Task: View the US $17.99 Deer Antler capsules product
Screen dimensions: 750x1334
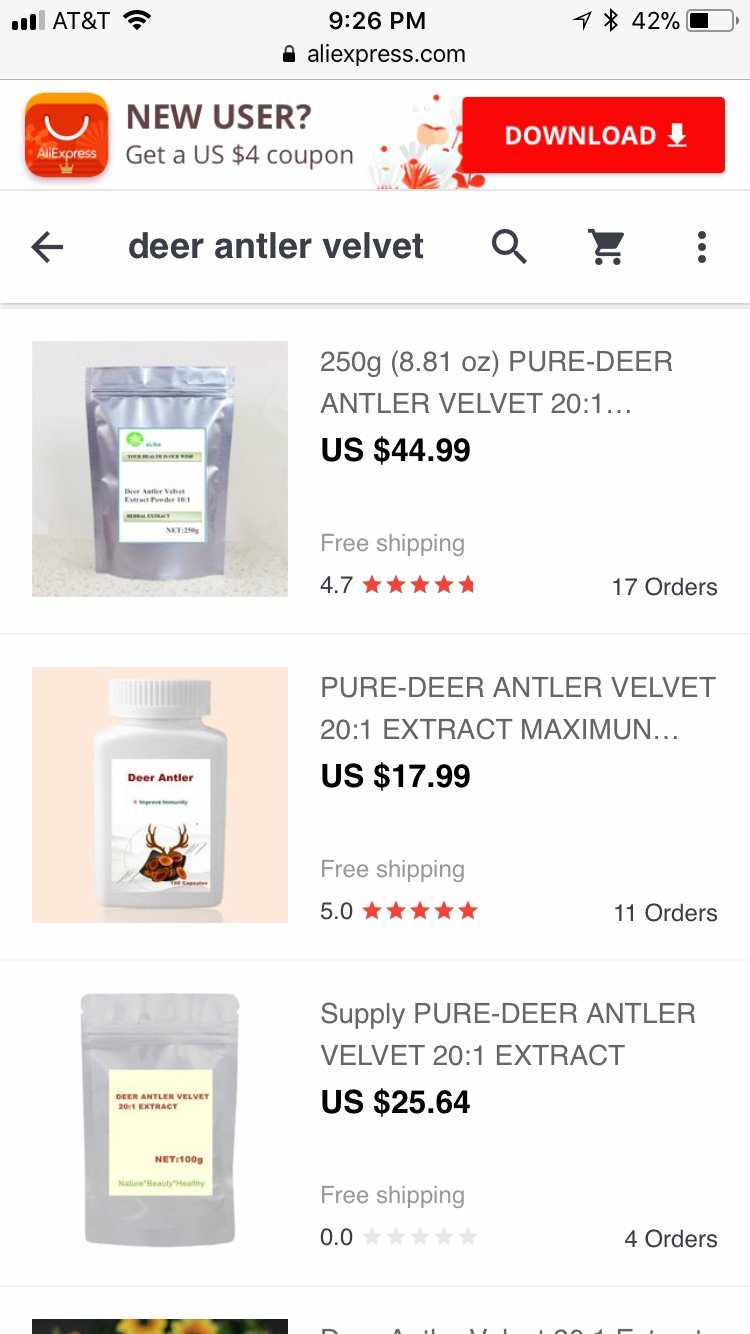Action: click(517, 708)
